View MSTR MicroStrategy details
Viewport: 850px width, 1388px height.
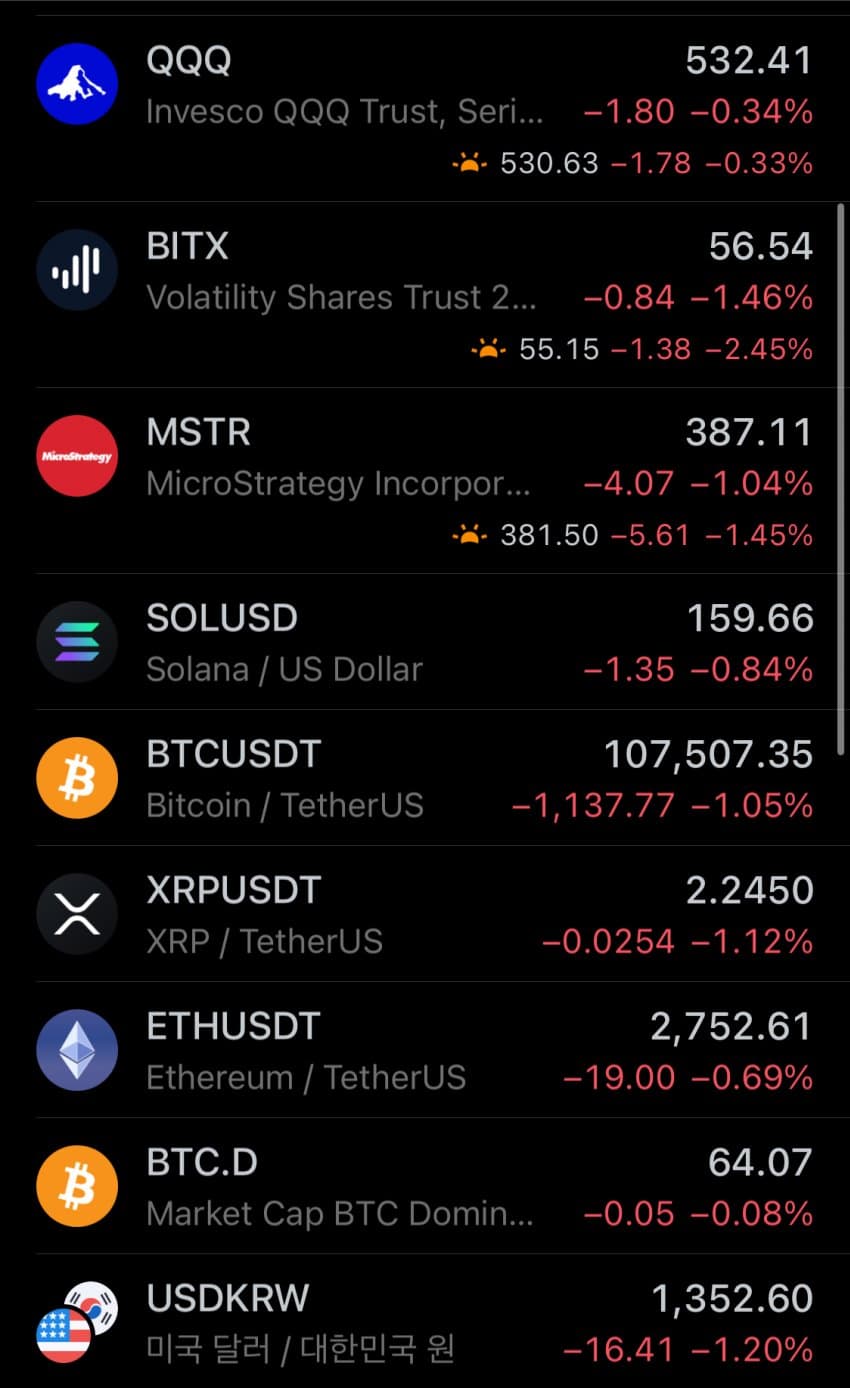[x=425, y=481]
